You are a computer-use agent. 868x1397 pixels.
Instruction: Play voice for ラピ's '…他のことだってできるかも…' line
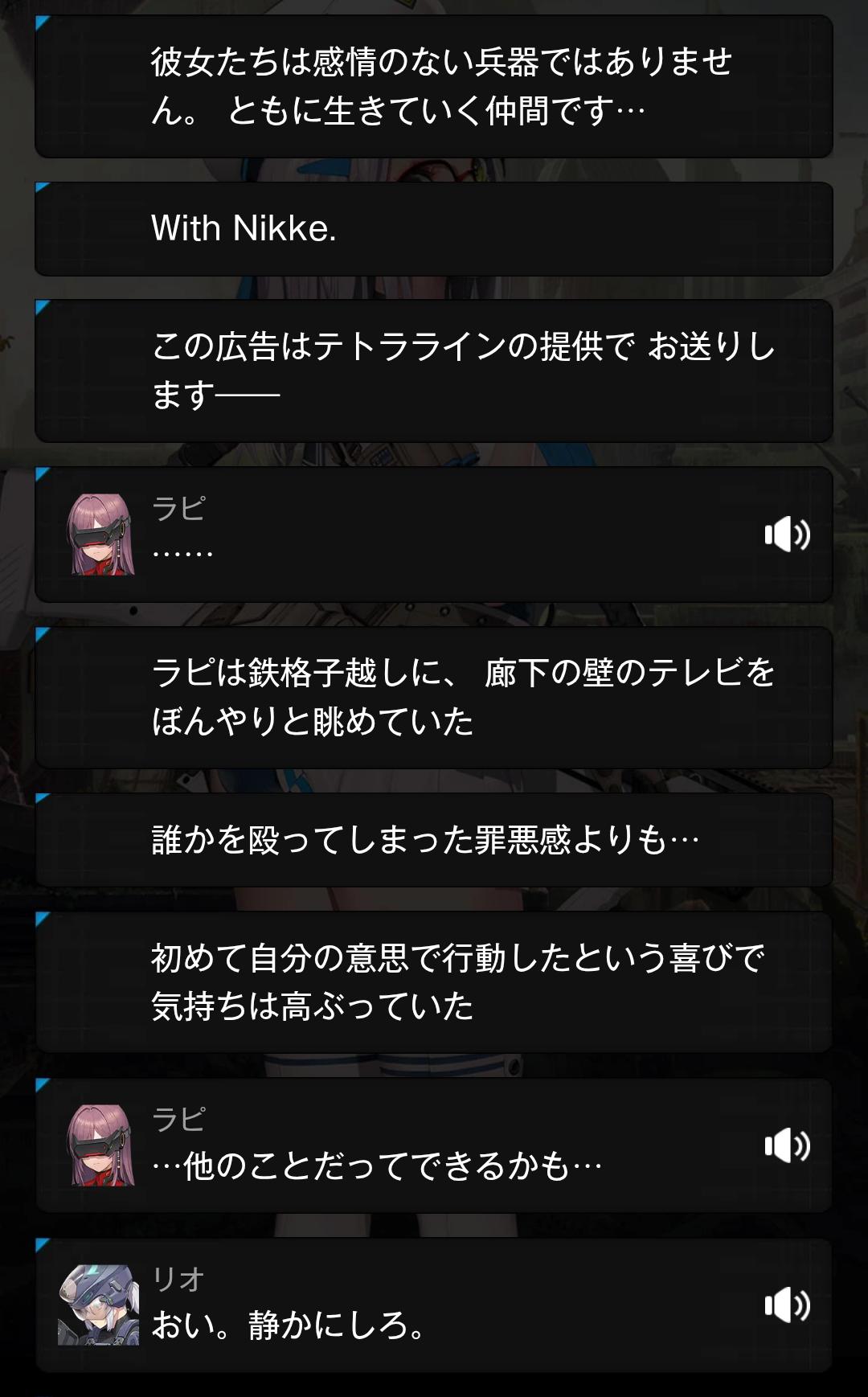(x=786, y=1145)
